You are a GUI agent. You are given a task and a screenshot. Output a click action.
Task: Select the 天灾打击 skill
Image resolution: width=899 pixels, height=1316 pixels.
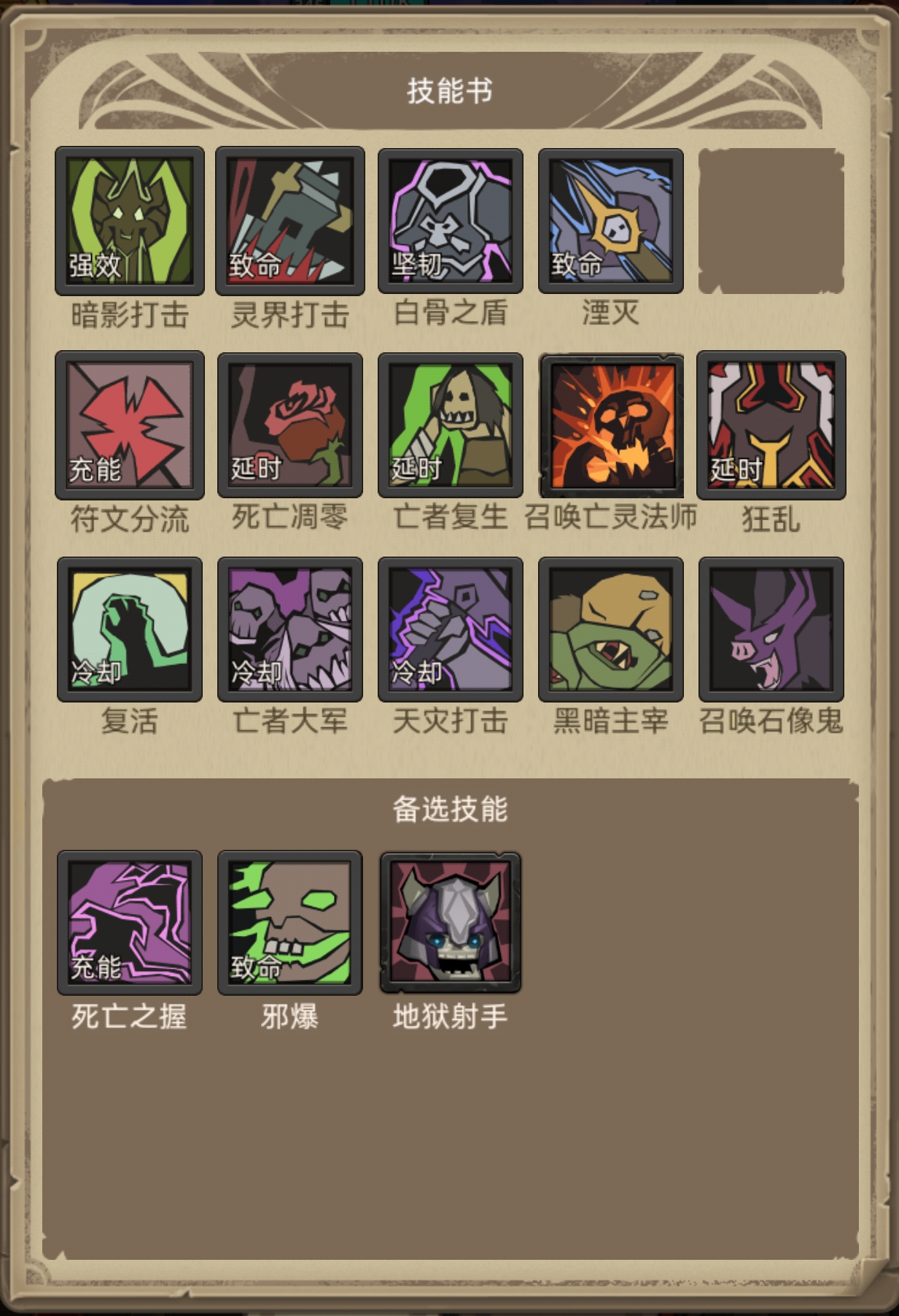point(451,630)
